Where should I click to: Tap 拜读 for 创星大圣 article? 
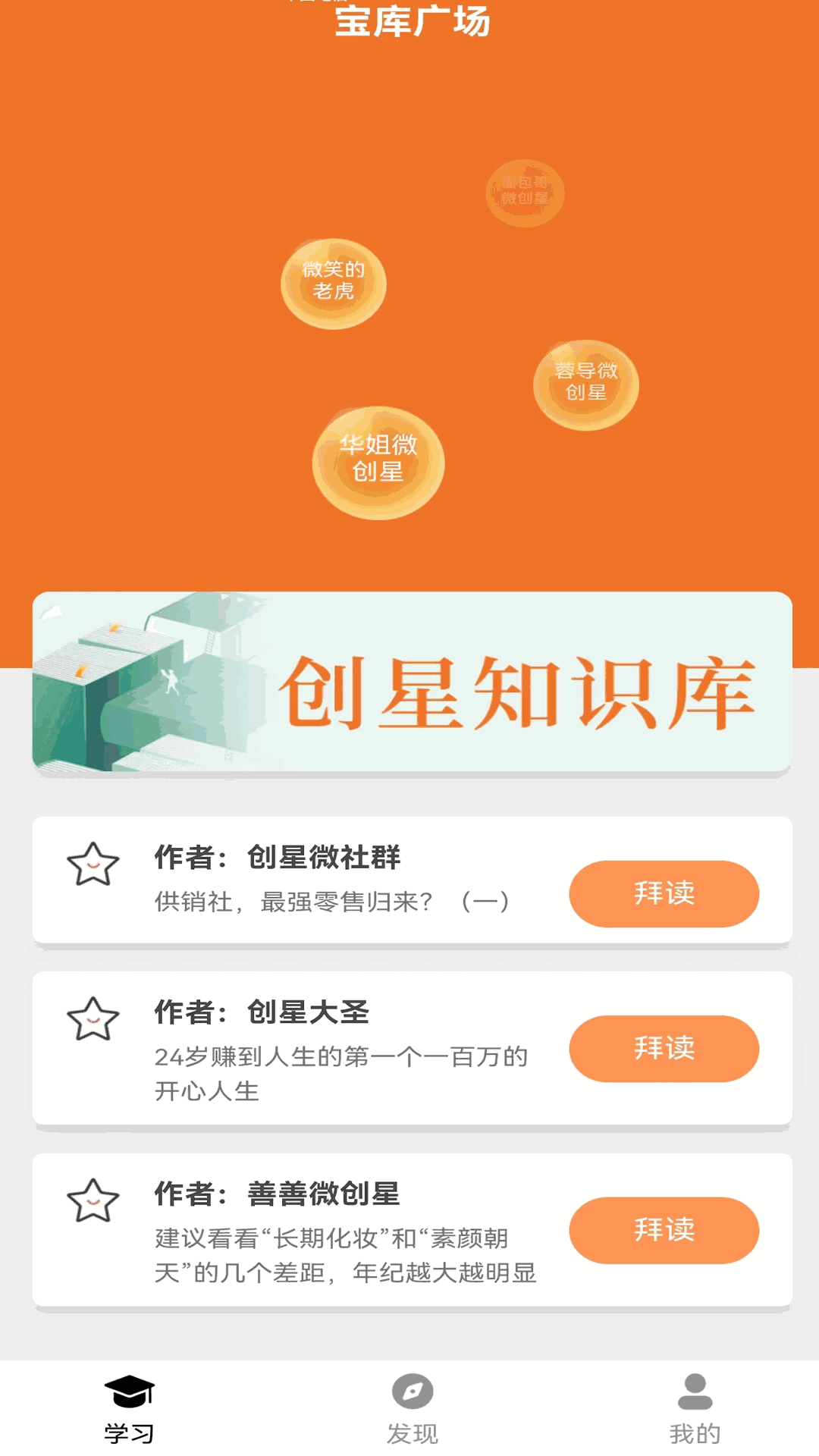click(664, 1048)
